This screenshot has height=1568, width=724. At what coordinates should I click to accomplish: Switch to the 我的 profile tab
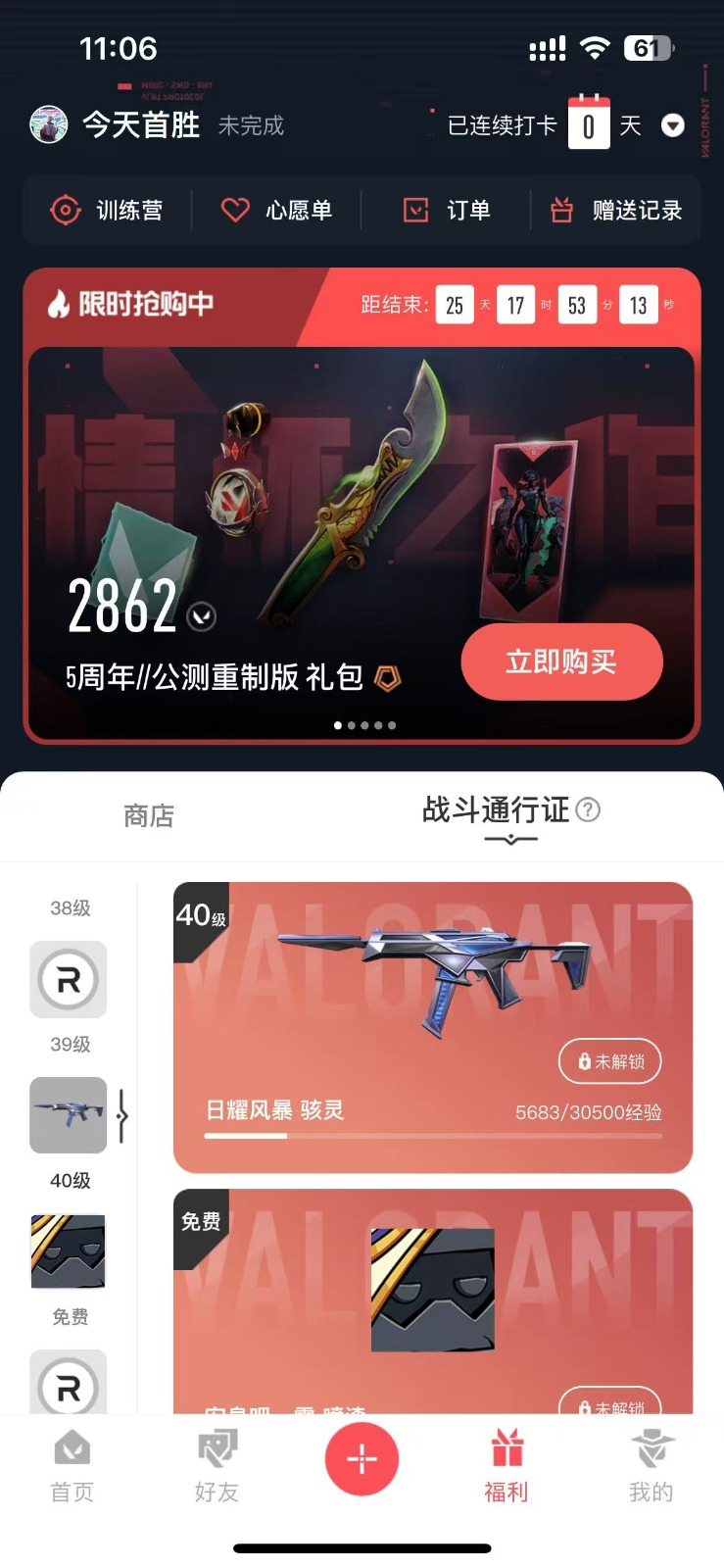point(652,1465)
